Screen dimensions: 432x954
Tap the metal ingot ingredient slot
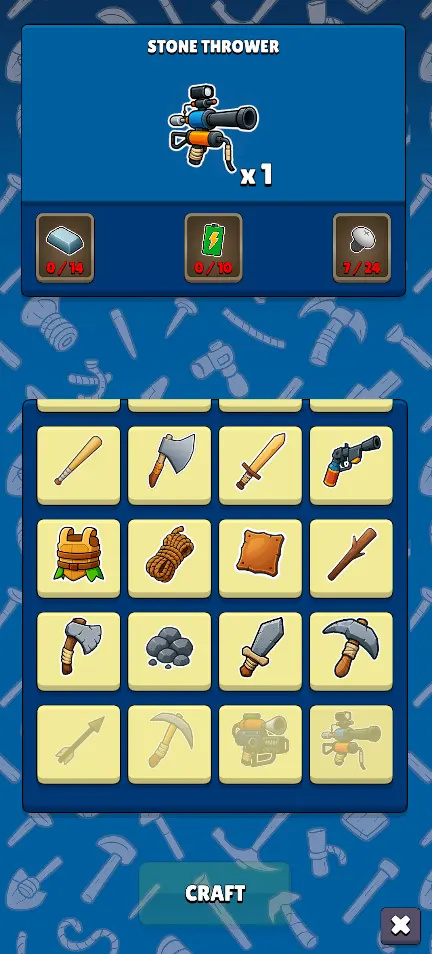coord(65,248)
